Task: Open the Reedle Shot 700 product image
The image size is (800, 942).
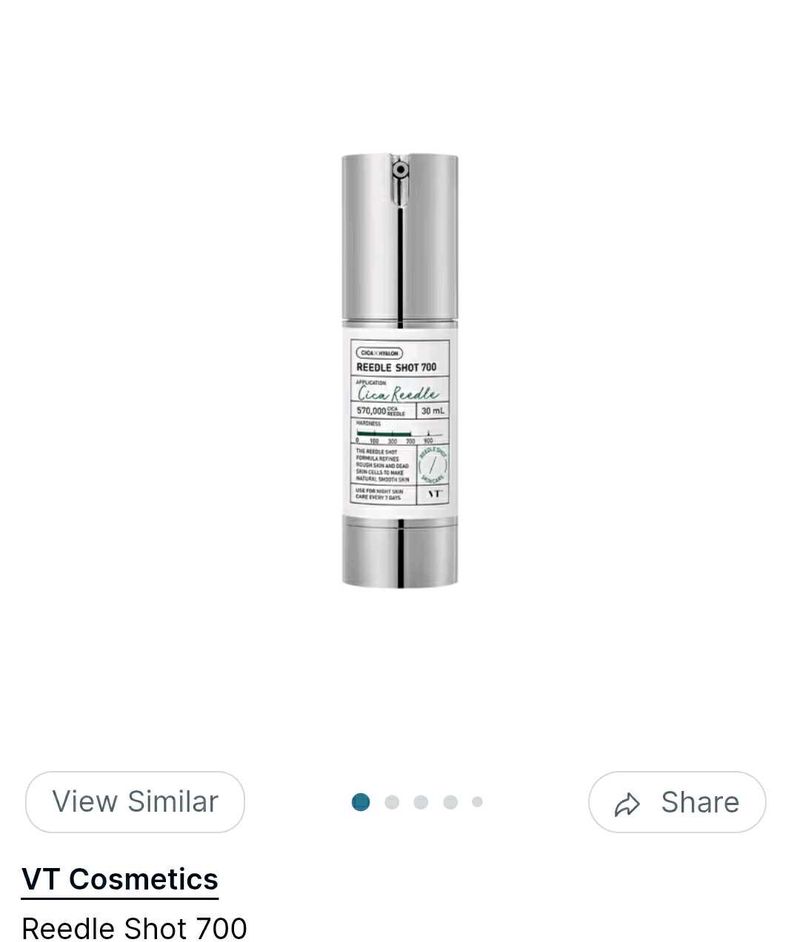Action: tap(399, 370)
